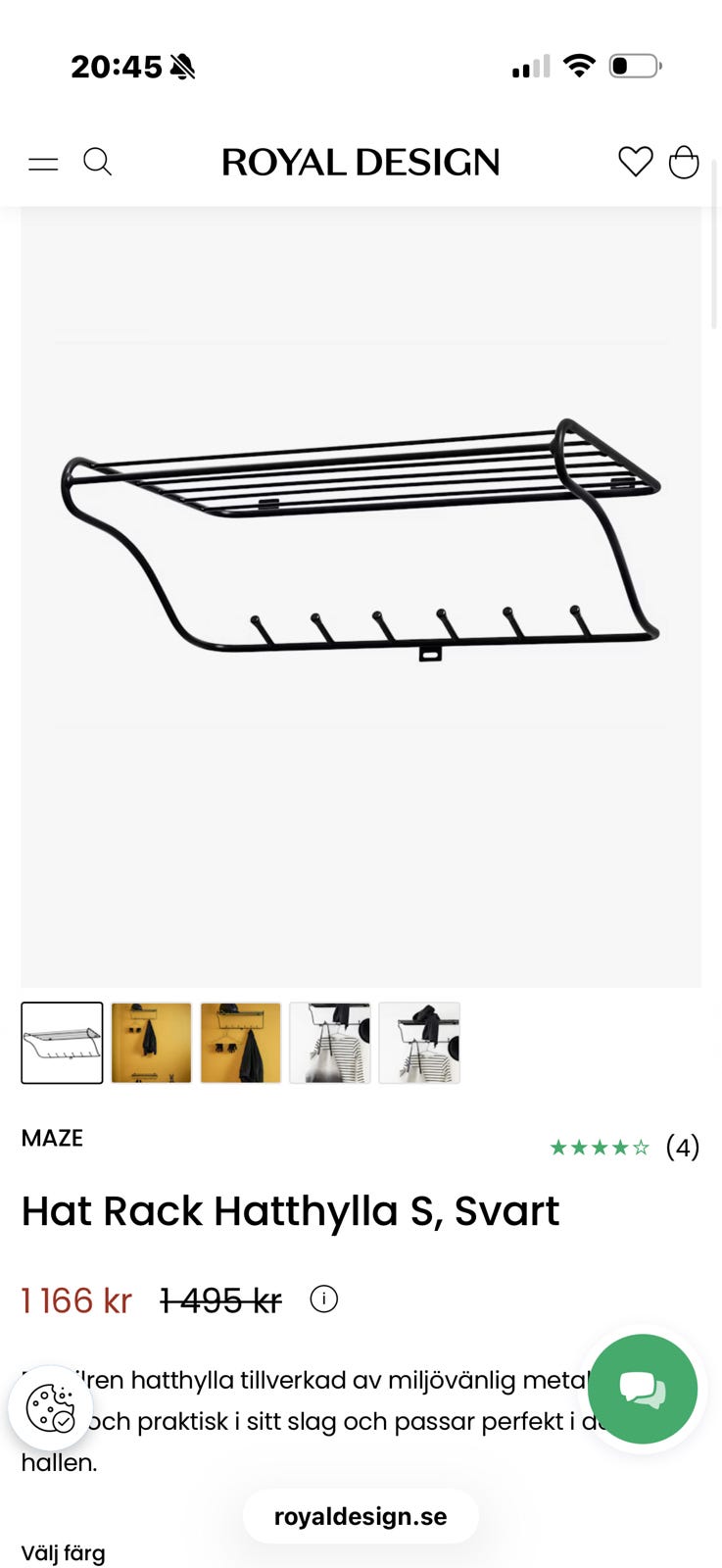Tap the royaldesign.se address pill
This screenshot has width=722, height=1568.
[x=361, y=1517]
